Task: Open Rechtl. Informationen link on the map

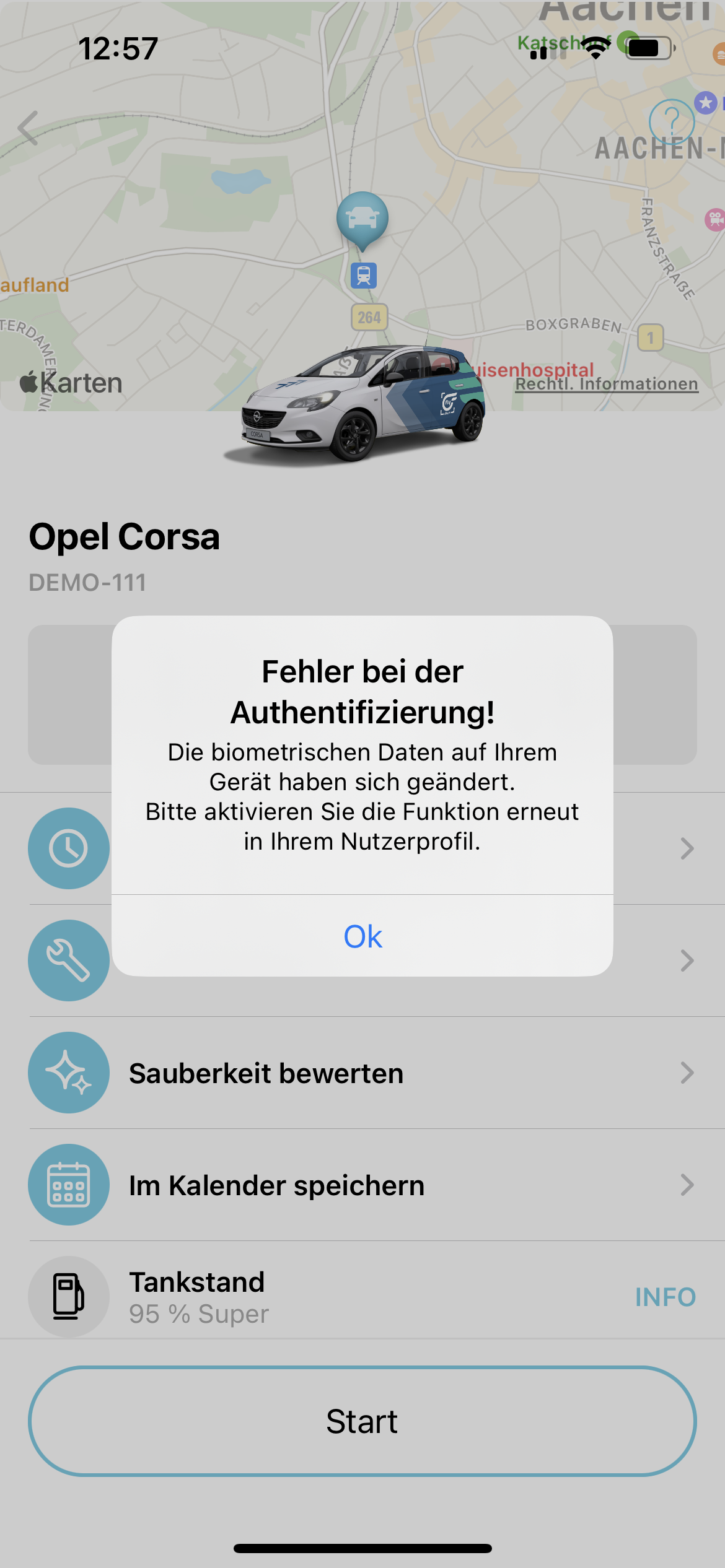Action: click(606, 384)
